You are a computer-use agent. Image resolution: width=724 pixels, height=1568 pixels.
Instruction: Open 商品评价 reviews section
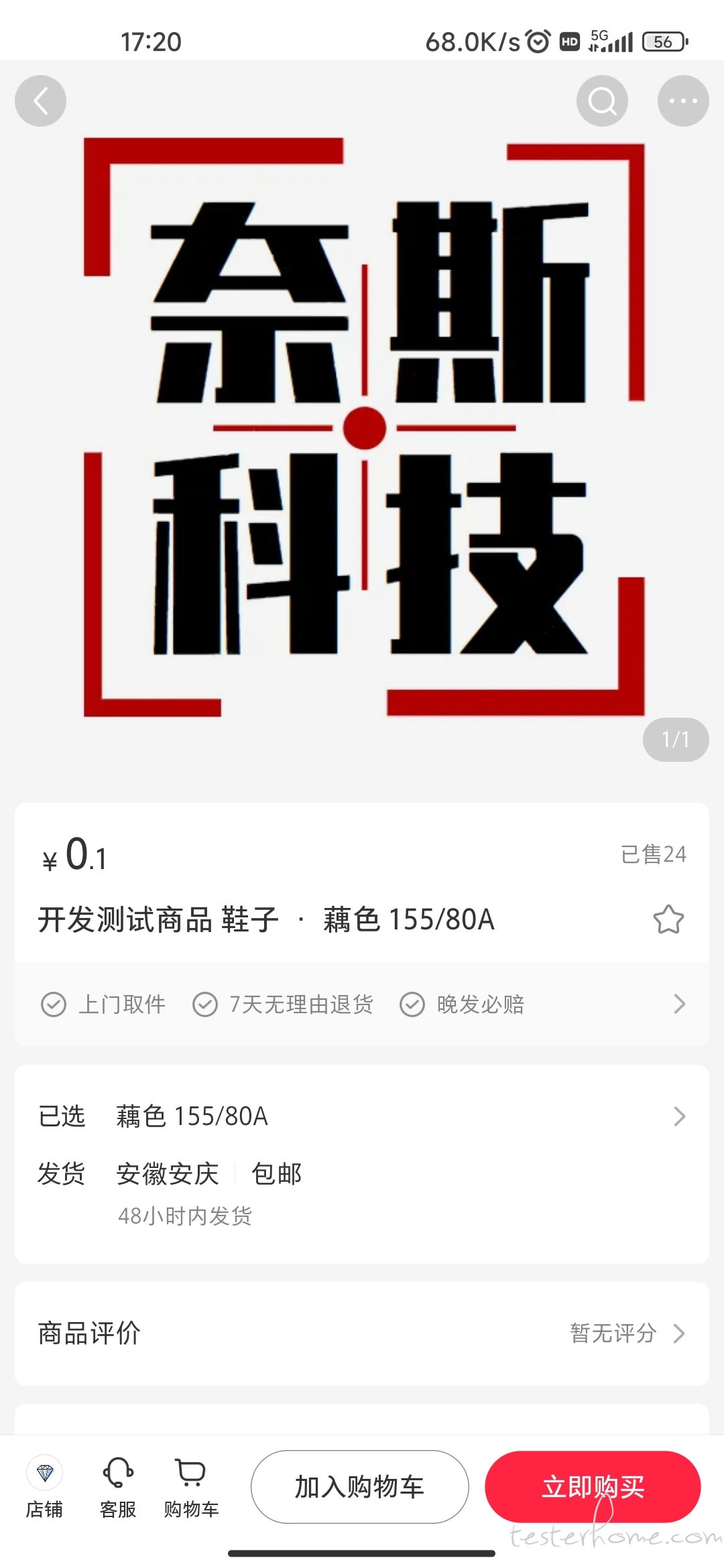coord(362,1333)
